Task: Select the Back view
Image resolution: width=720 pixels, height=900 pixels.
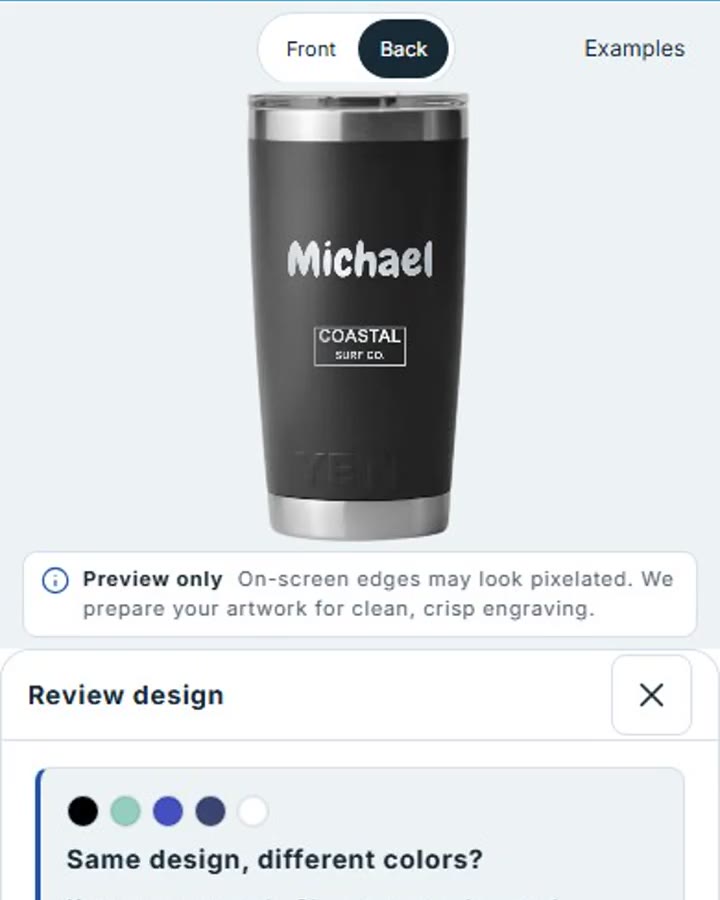Action: click(403, 49)
